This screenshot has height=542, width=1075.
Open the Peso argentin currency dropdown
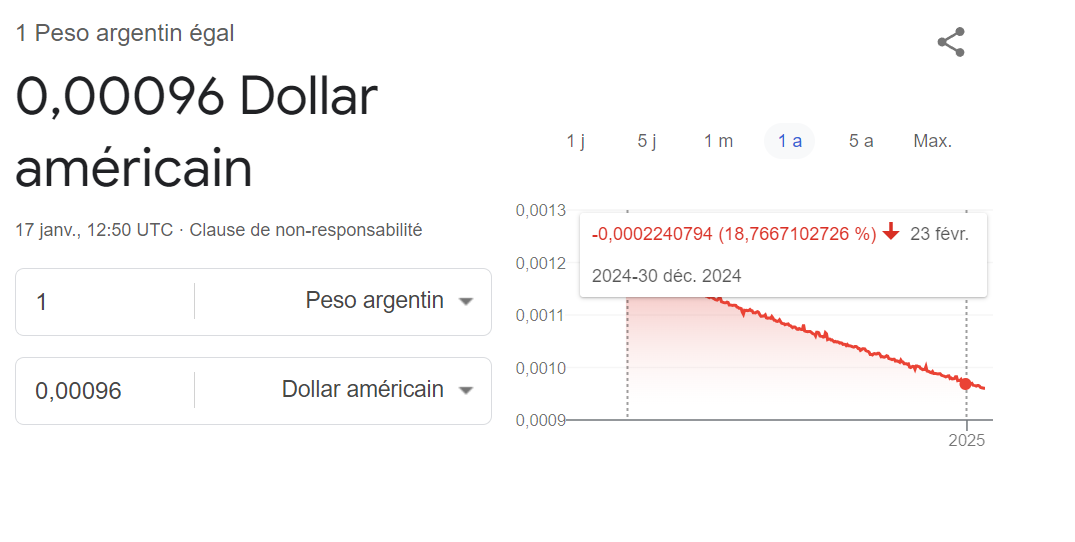388,301
